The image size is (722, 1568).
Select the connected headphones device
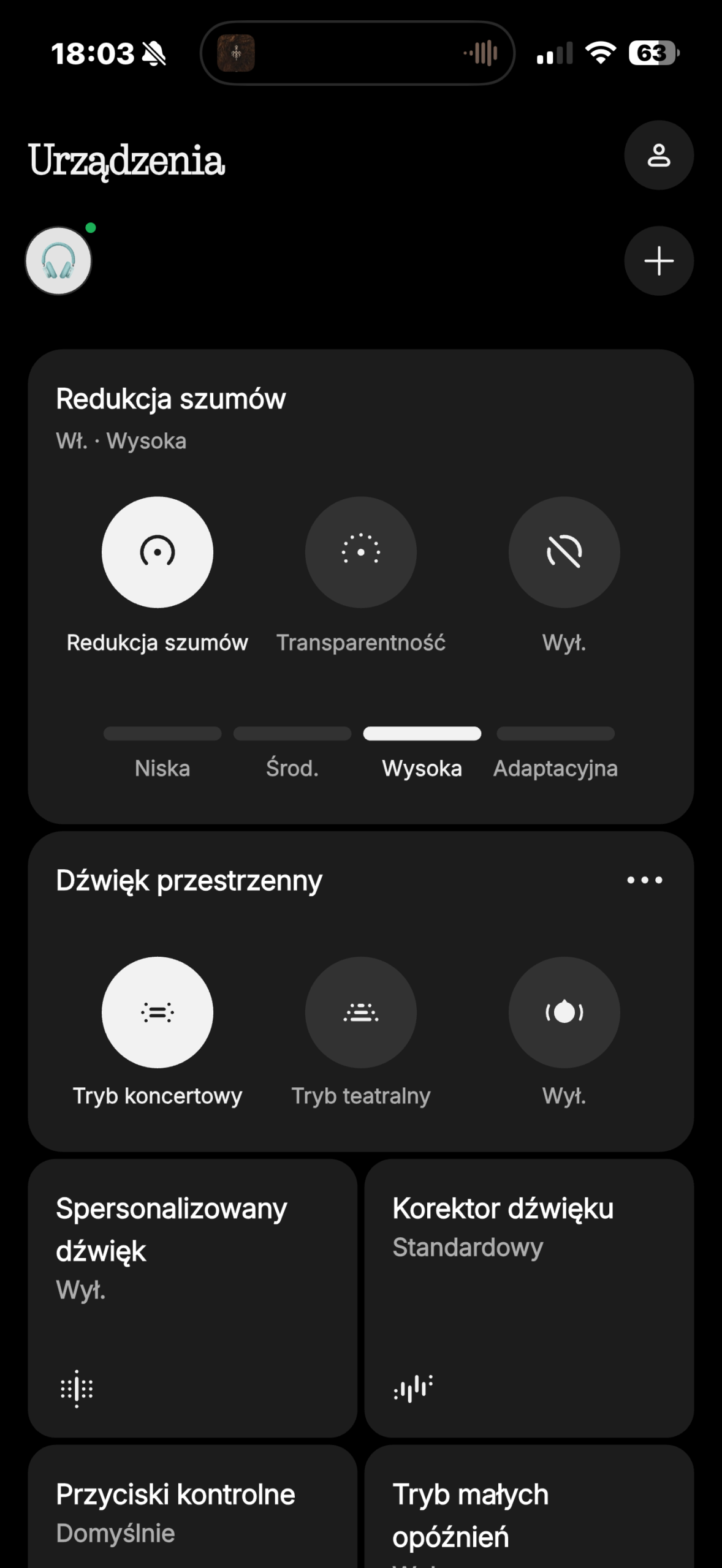(x=58, y=261)
